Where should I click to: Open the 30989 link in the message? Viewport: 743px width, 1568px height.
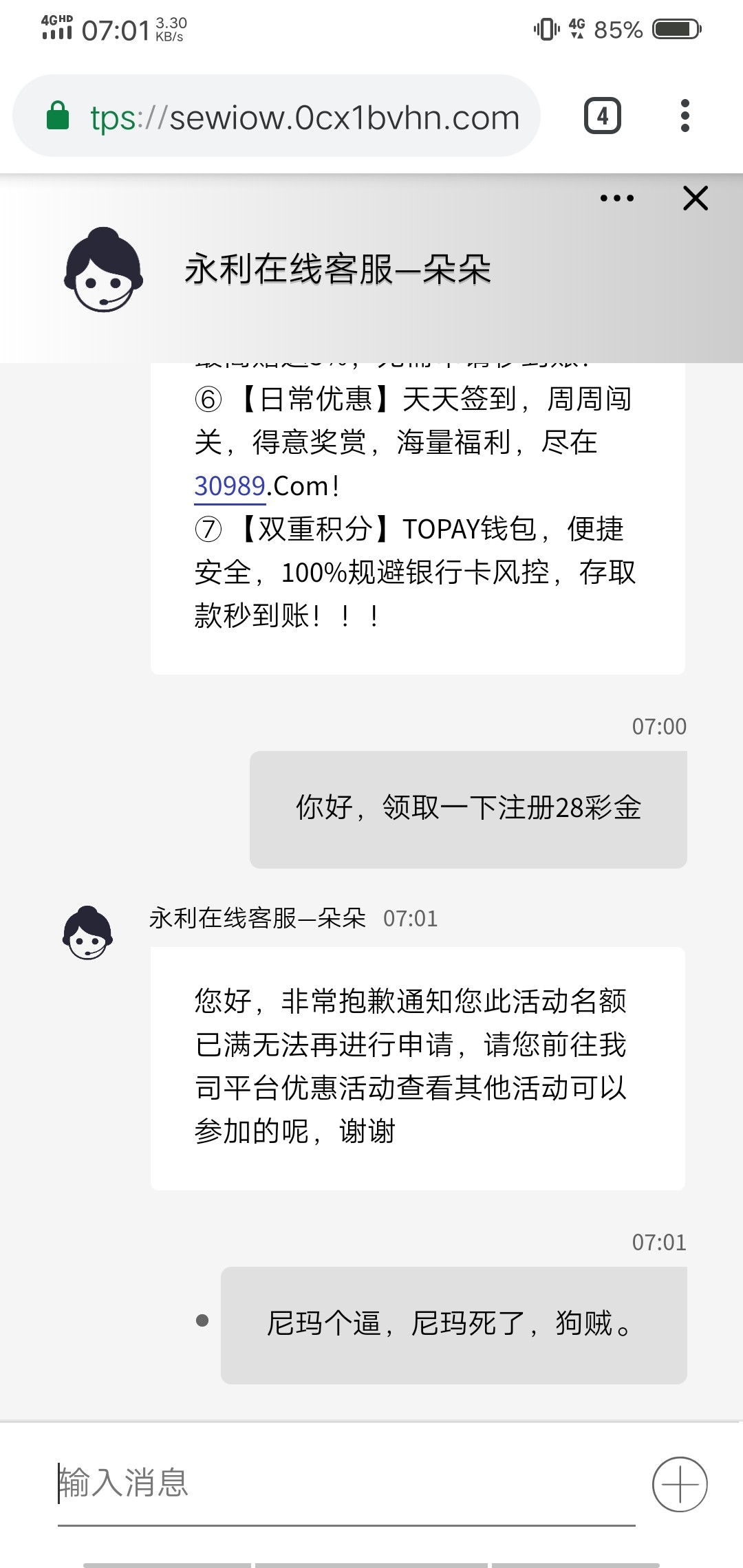coord(230,486)
